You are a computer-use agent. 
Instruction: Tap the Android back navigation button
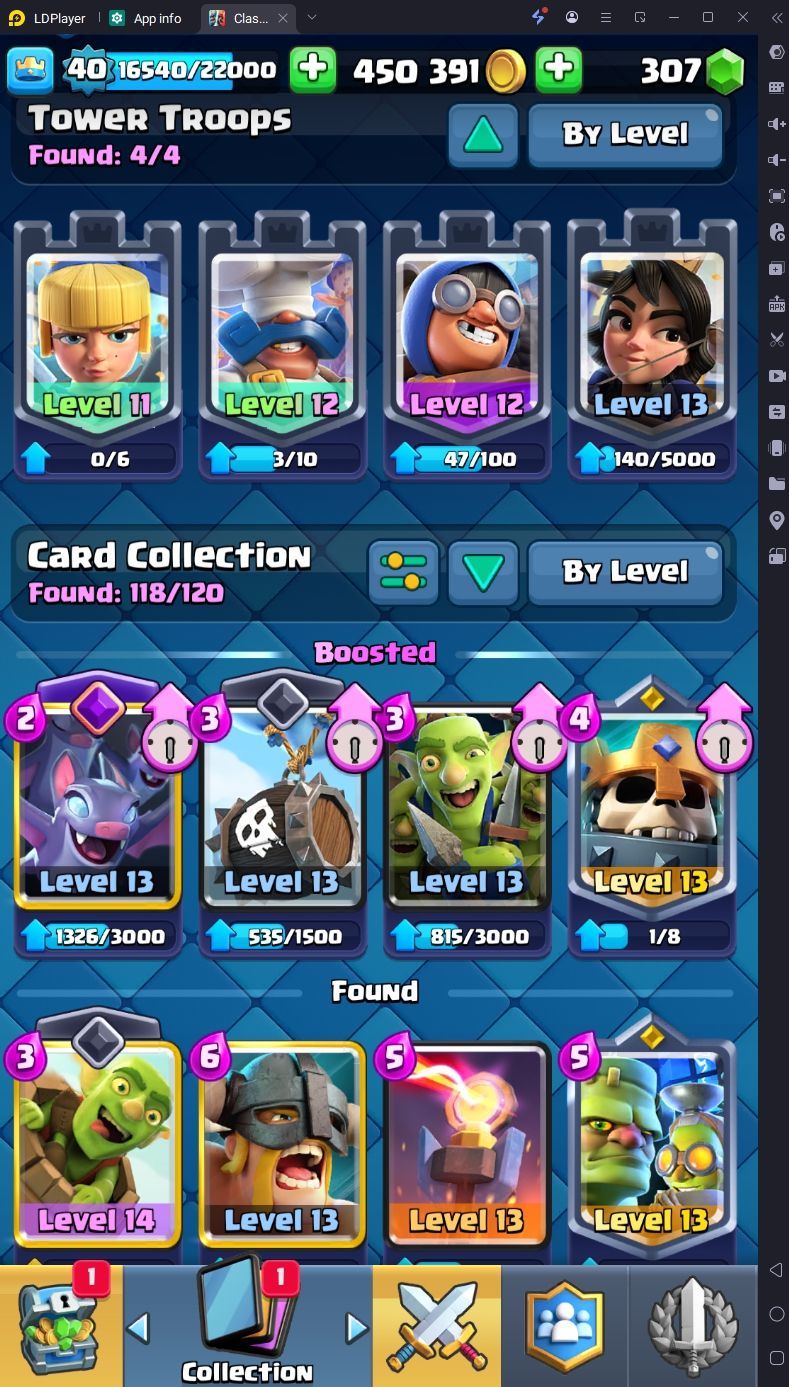(776, 1270)
